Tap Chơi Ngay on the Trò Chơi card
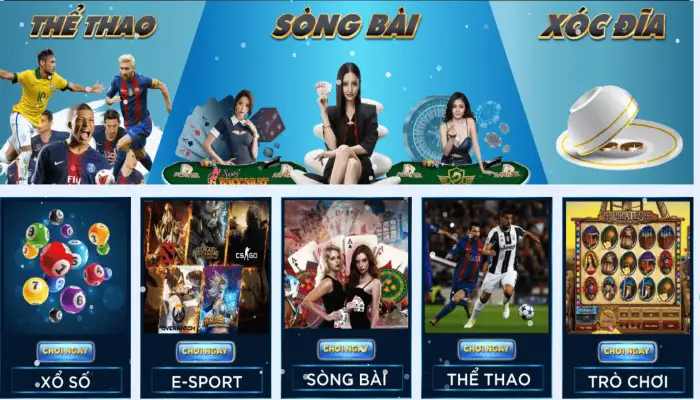700x400 pixels. point(627,351)
